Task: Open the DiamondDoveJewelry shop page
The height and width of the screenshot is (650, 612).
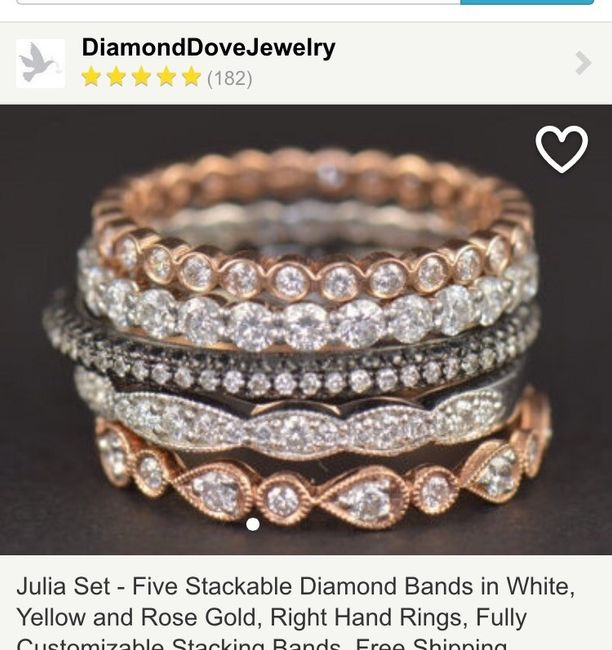Action: tap(208, 48)
